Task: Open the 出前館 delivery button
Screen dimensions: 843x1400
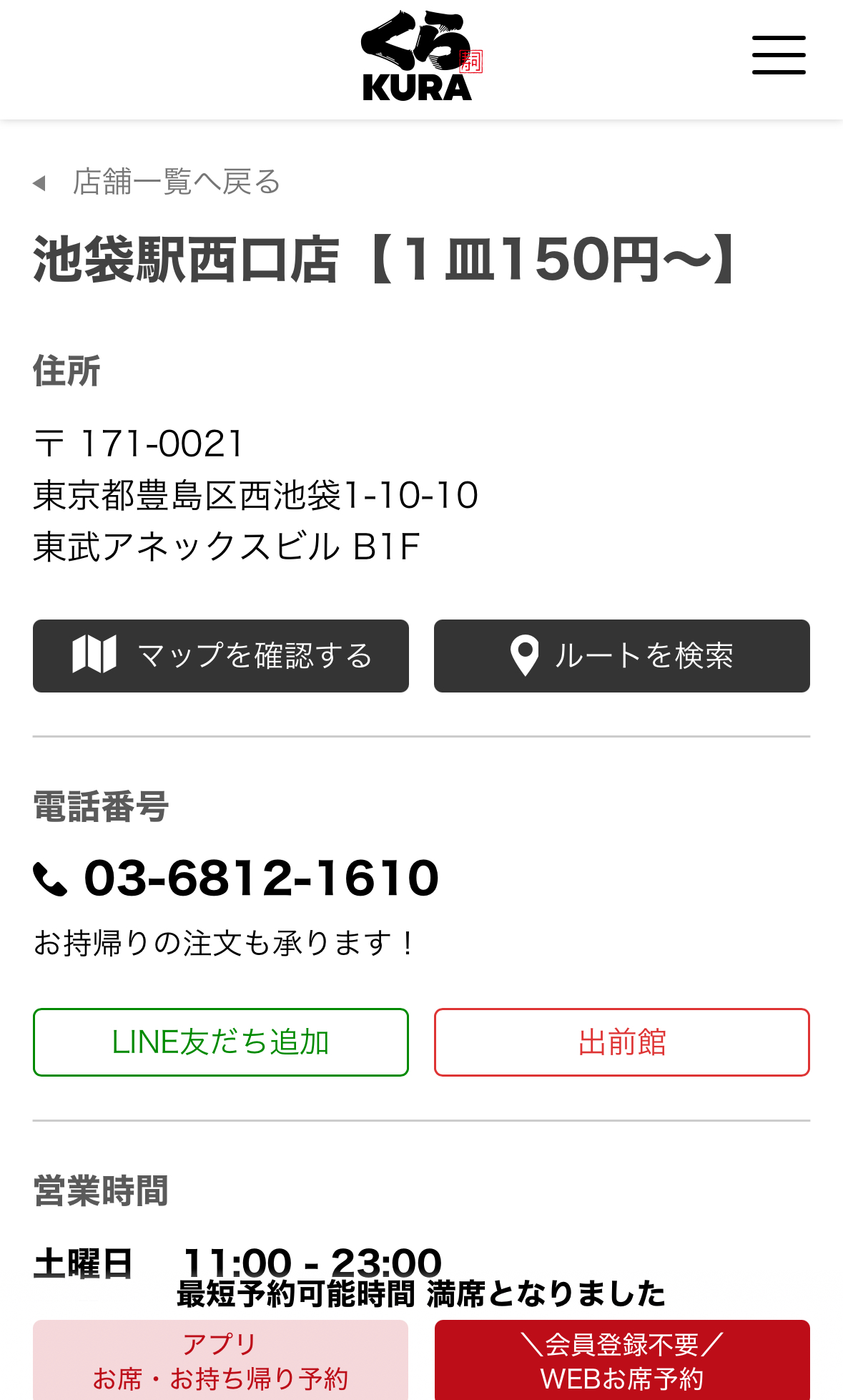Action: coord(621,1042)
